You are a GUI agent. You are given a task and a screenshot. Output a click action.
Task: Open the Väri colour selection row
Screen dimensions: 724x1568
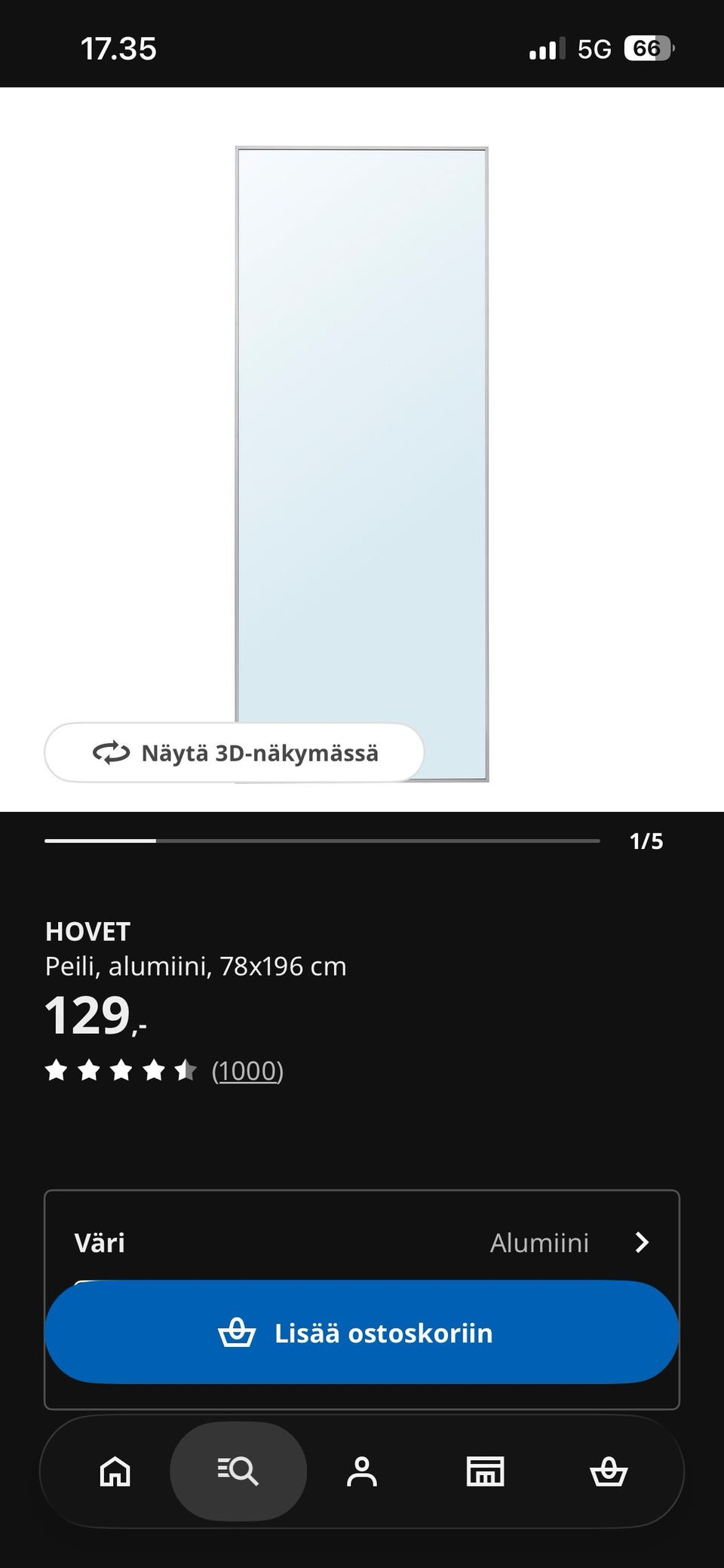click(362, 1243)
